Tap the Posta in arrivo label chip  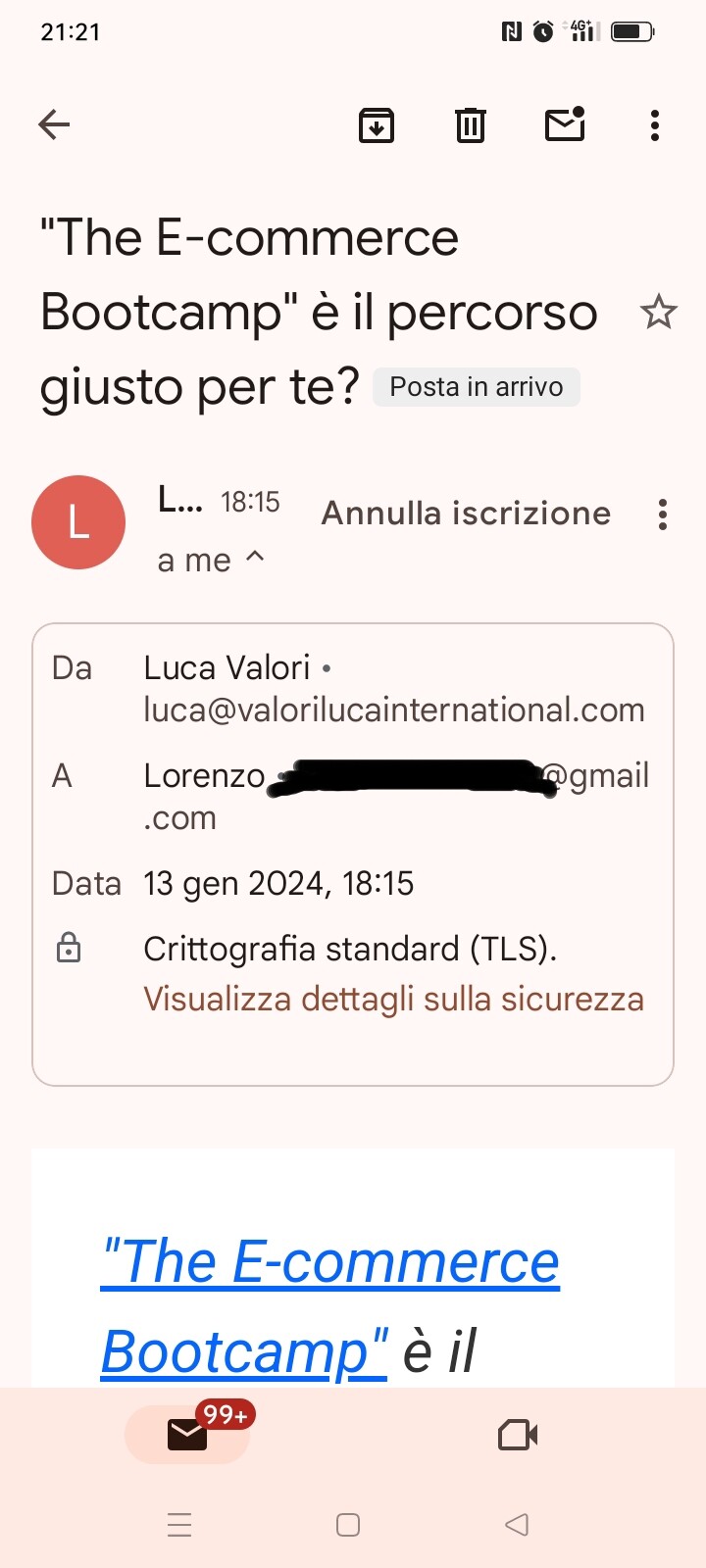477,387
